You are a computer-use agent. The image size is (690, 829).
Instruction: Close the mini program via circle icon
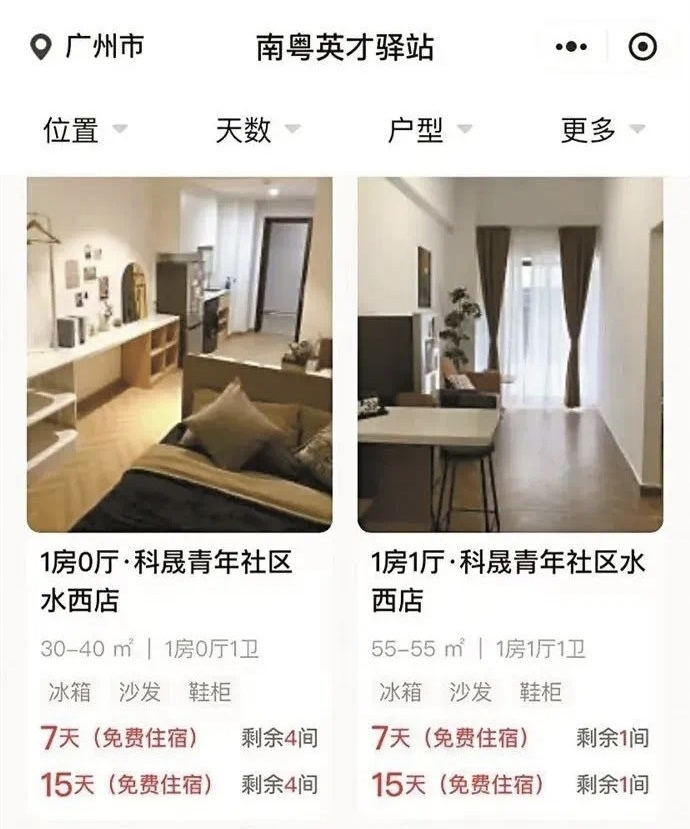(642, 47)
